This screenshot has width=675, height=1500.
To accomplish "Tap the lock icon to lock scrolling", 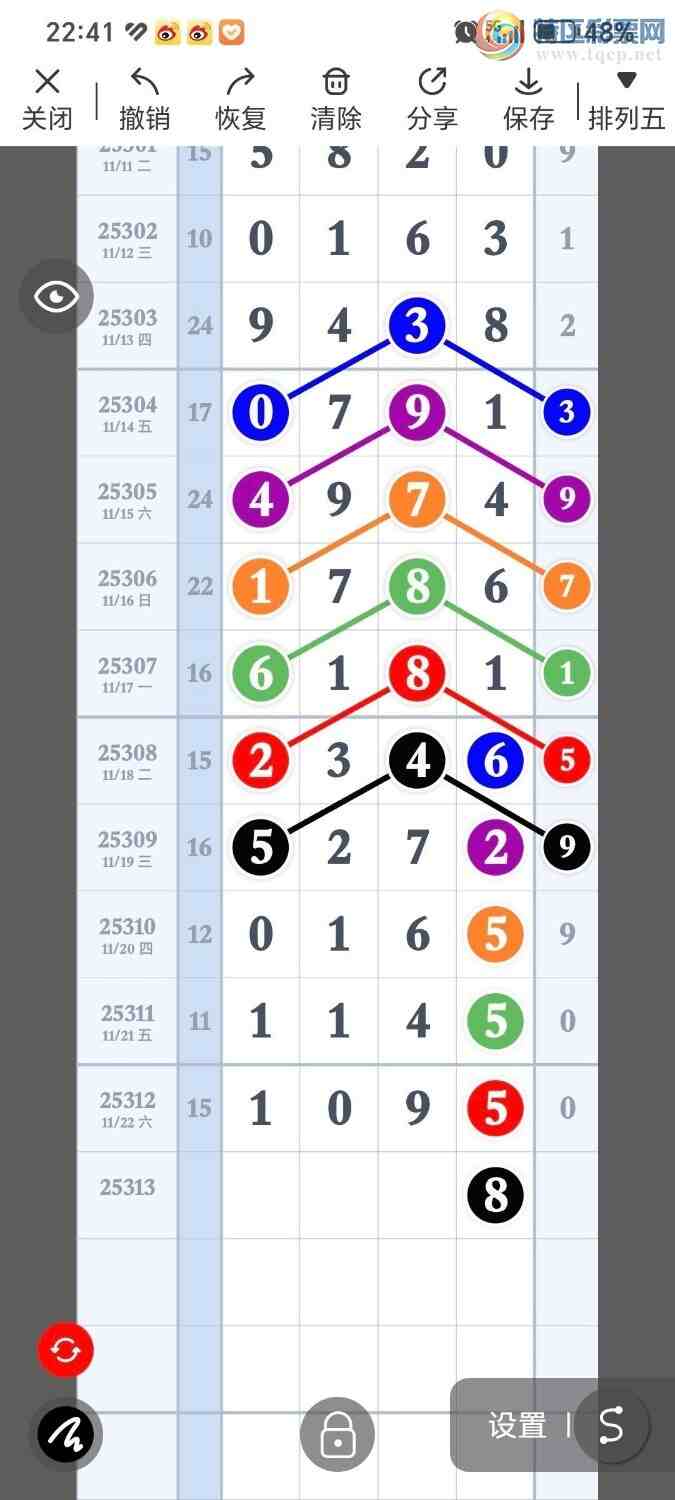I will pyautogui.click(x=337, y=1435).
